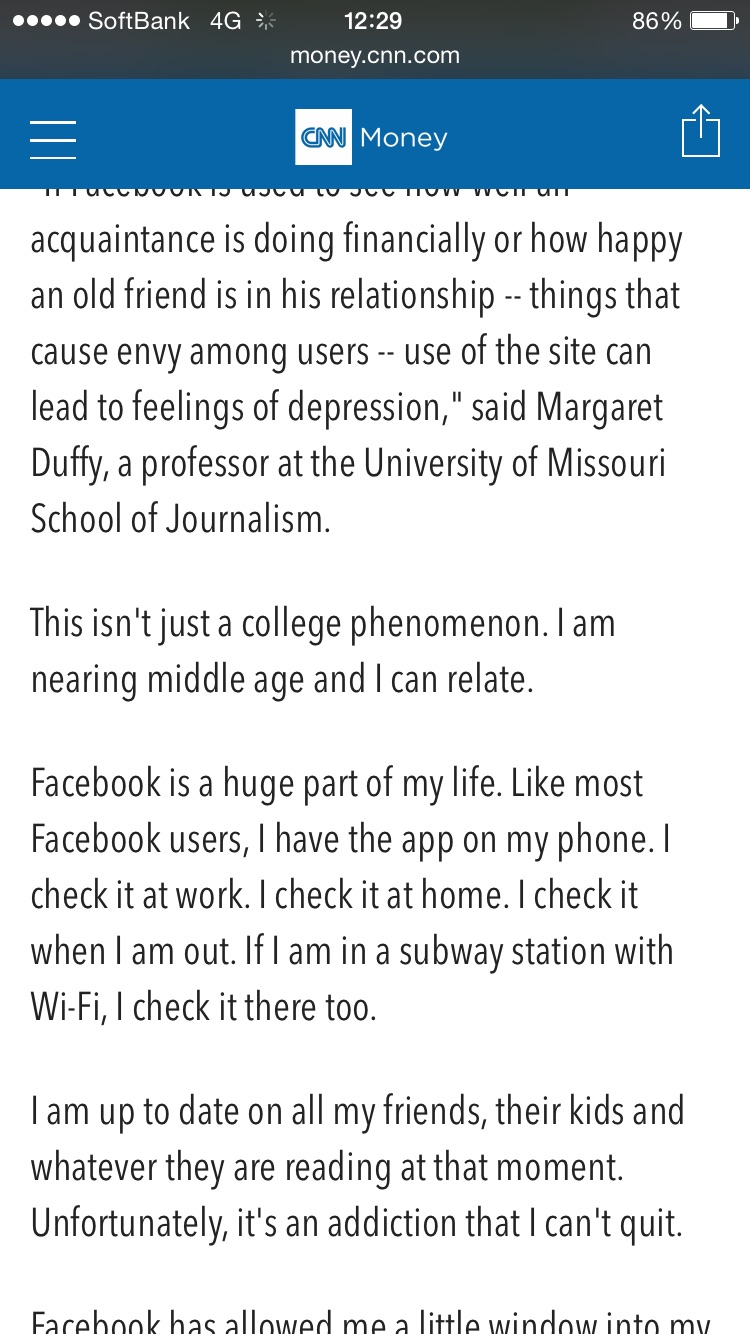Go to CNN Money homepage logo

[372, 138]
